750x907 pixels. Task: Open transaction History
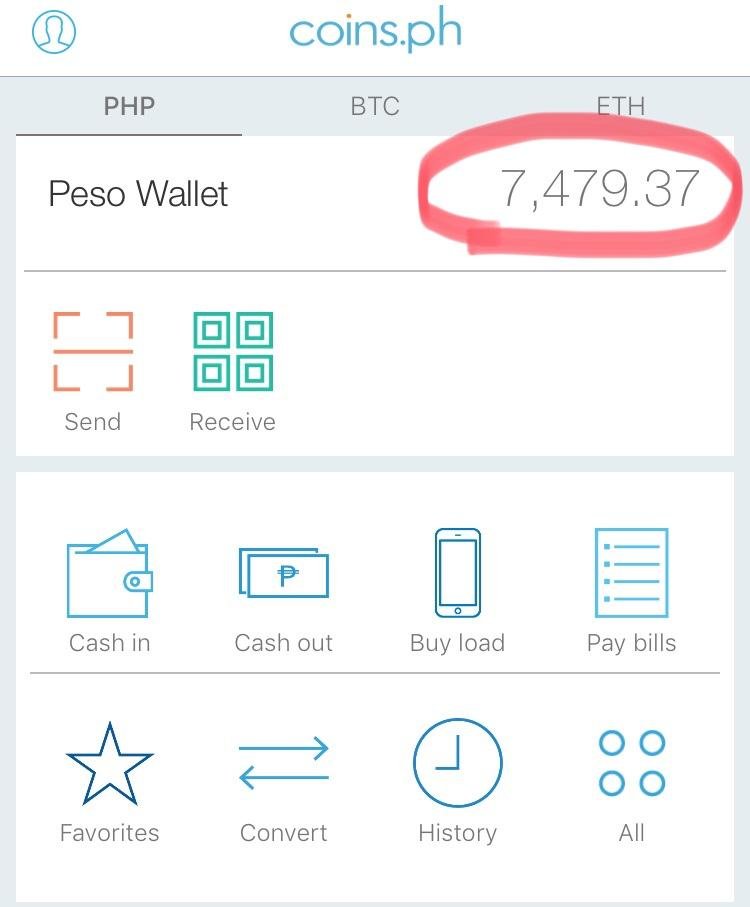click(x=457, y=782)
